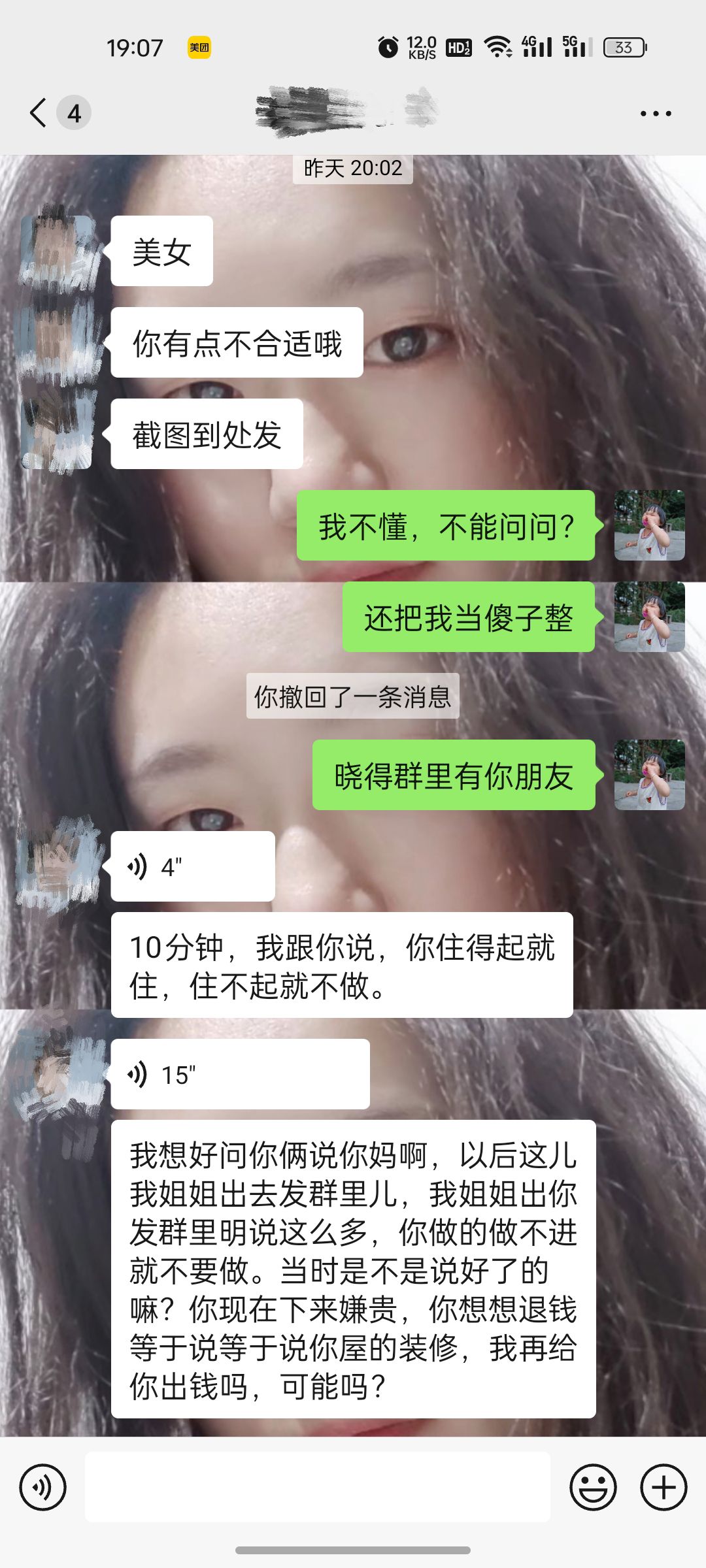Focus the message text field

318,1488
